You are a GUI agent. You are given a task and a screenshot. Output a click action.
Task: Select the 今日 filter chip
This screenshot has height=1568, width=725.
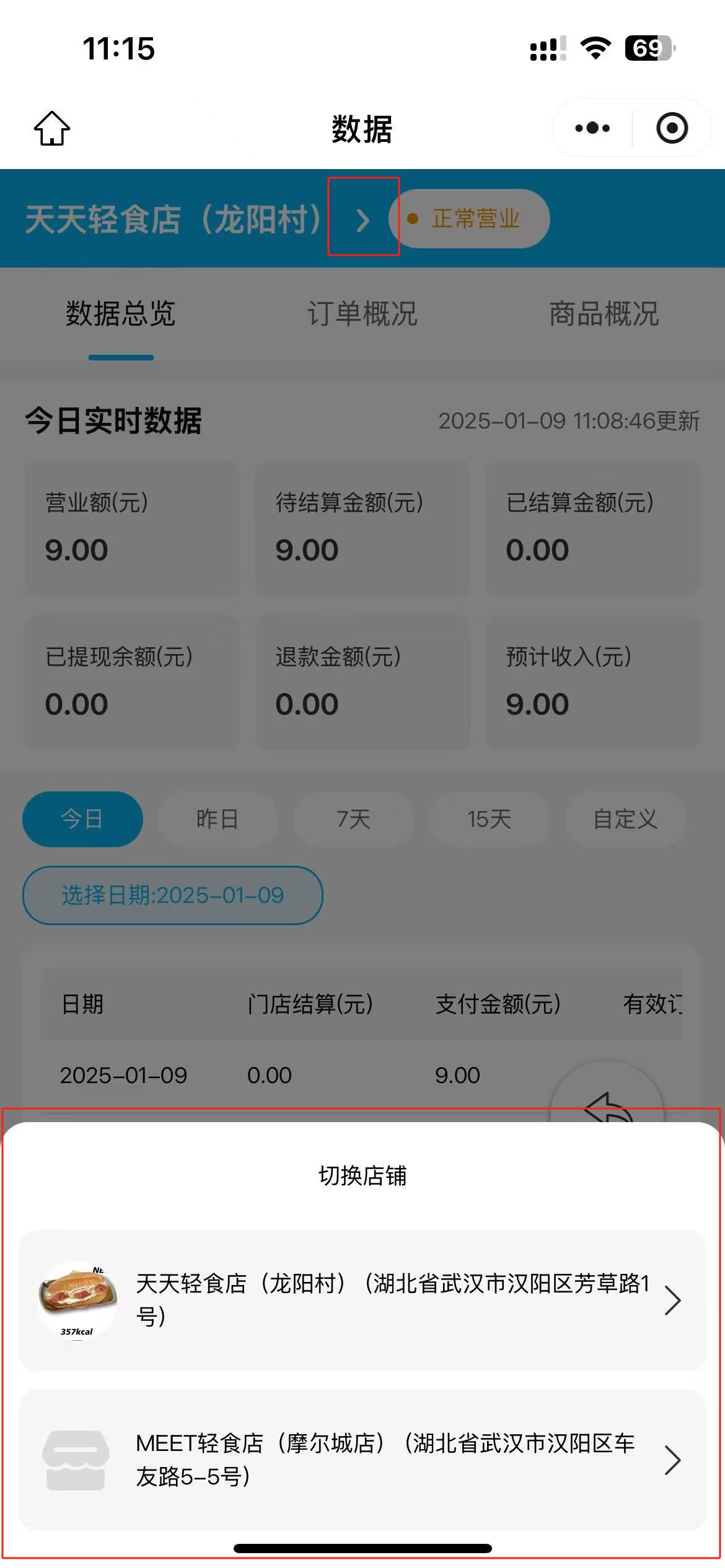coord(82,819)
